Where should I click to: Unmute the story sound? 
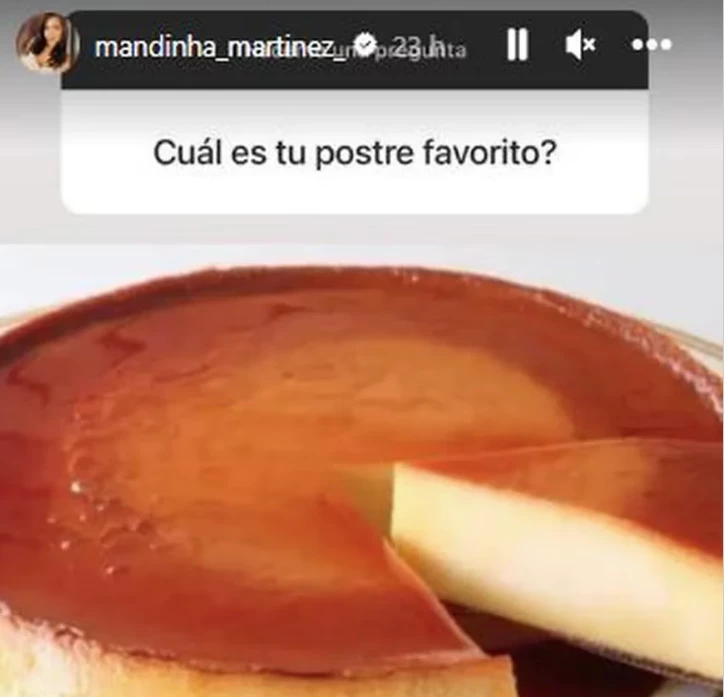[580, 45]
